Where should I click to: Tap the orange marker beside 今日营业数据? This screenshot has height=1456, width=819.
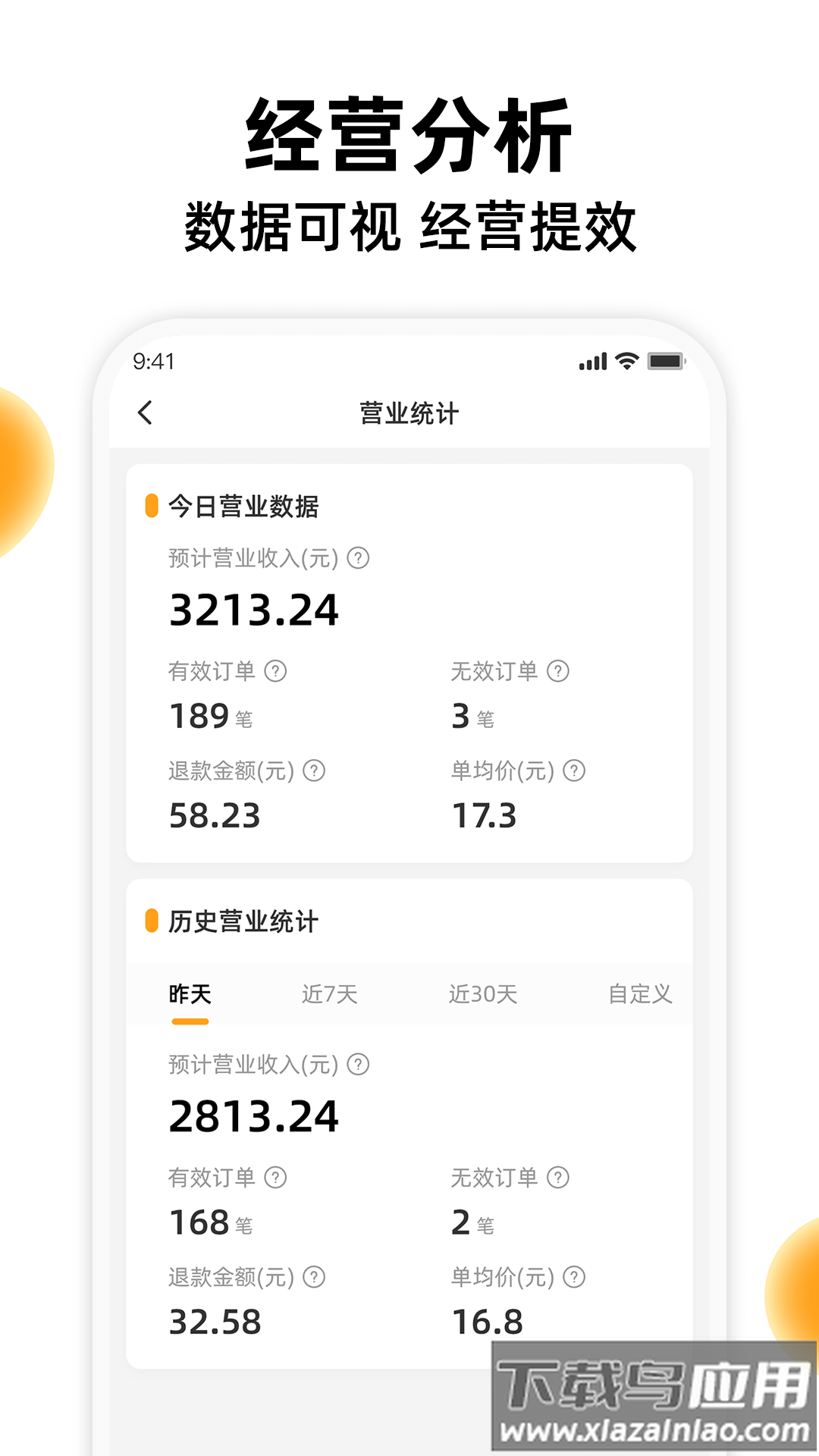pyautogui.click(x=150, y=504)
